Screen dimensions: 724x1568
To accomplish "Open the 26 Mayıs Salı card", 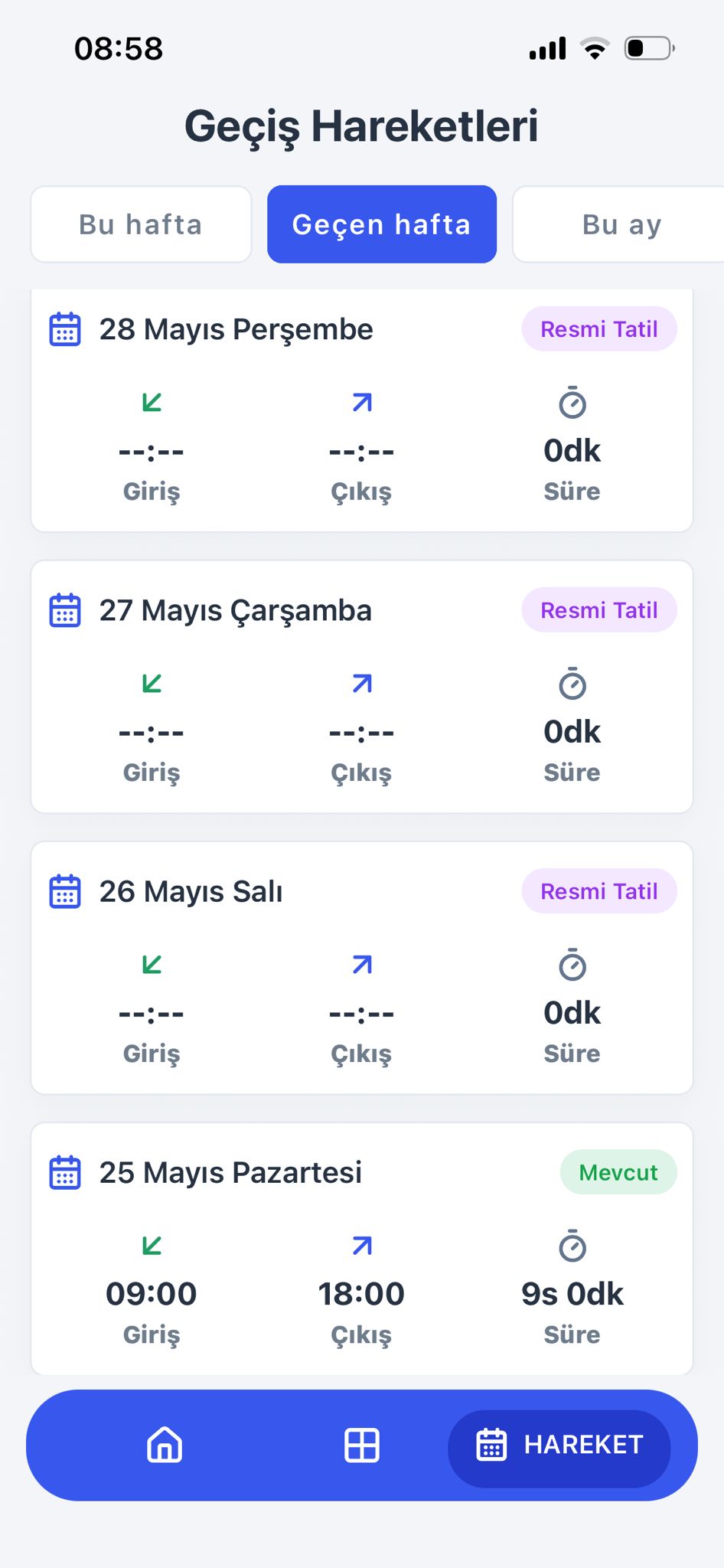I will pyautogui.click(x=362, y=968).
